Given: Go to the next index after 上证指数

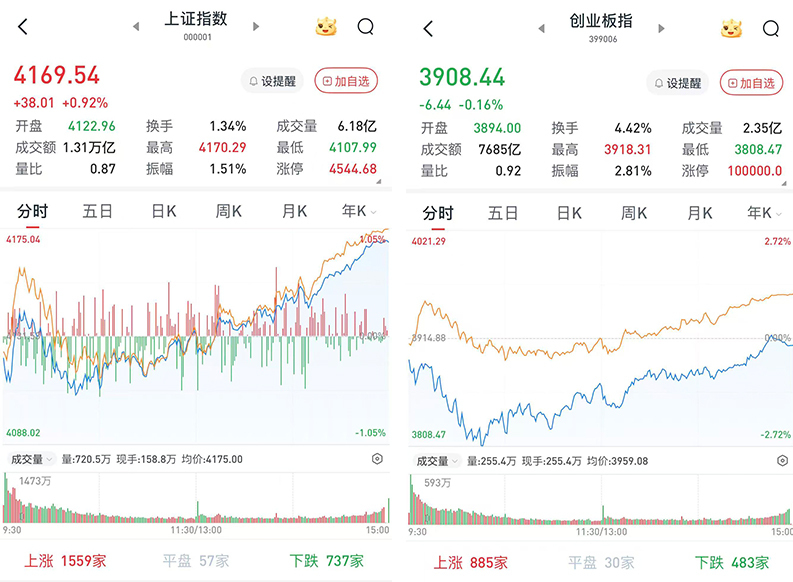Looking at the screenshot, I should pyautogui.click(x=256, y=26).
